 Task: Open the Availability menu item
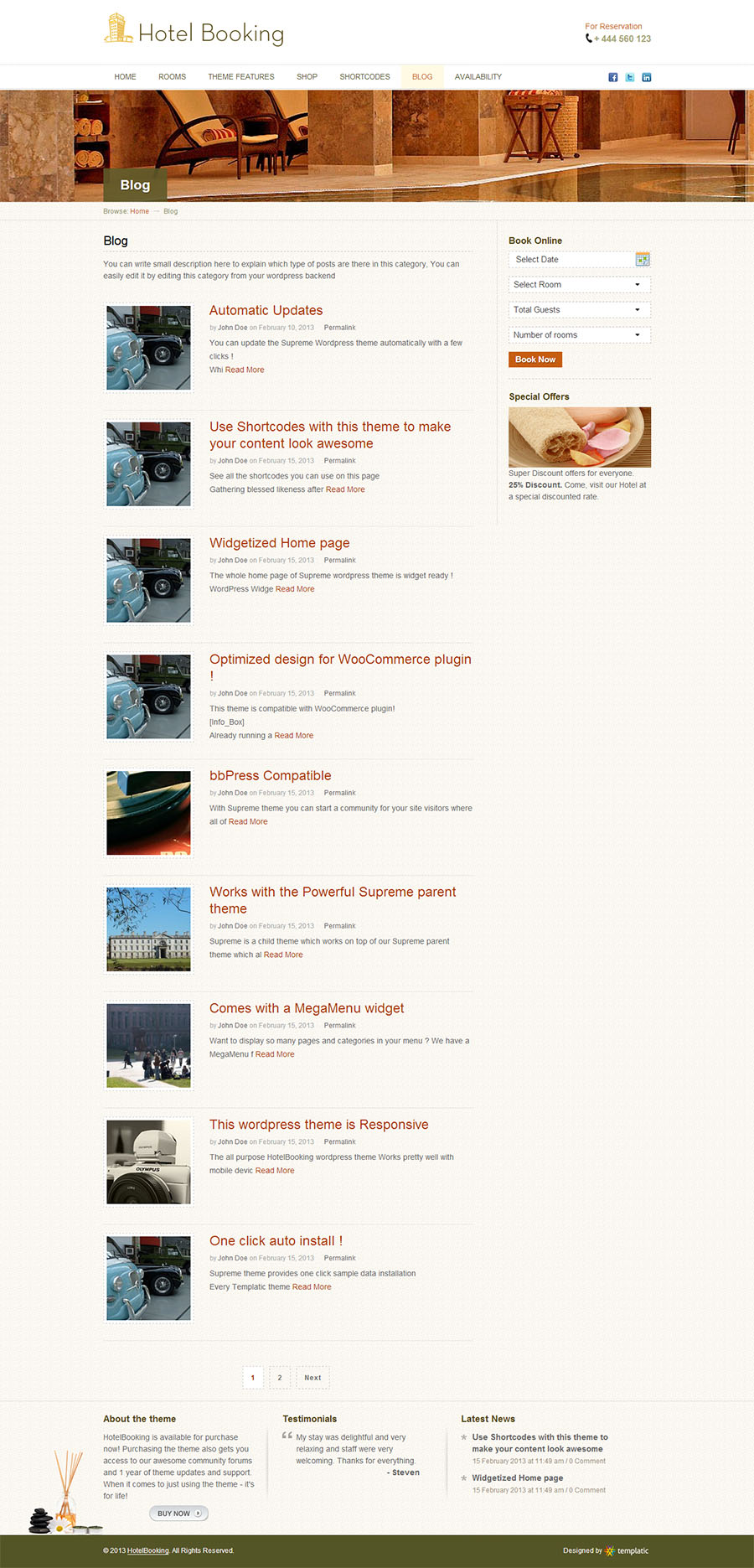478,76
